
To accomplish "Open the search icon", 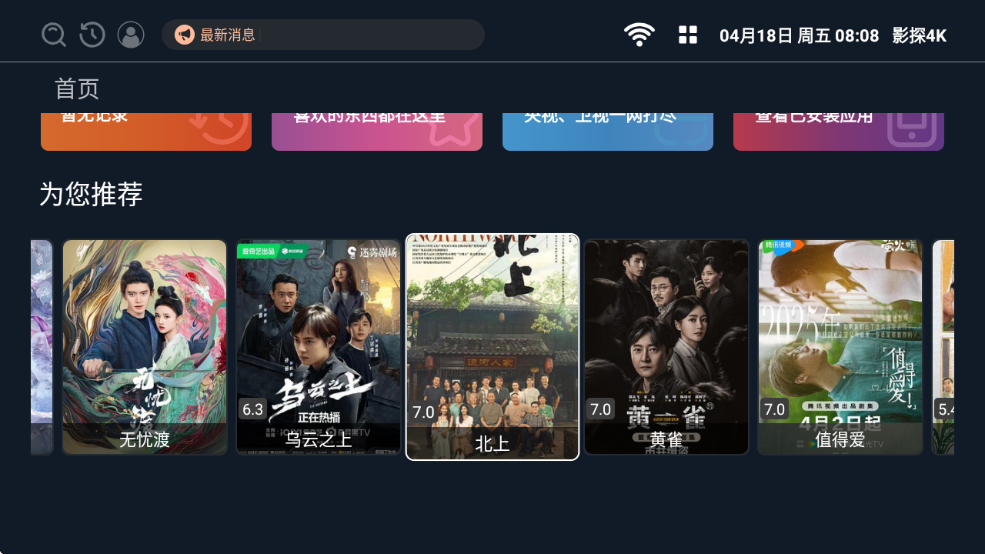I will click(x=54, y=35).
